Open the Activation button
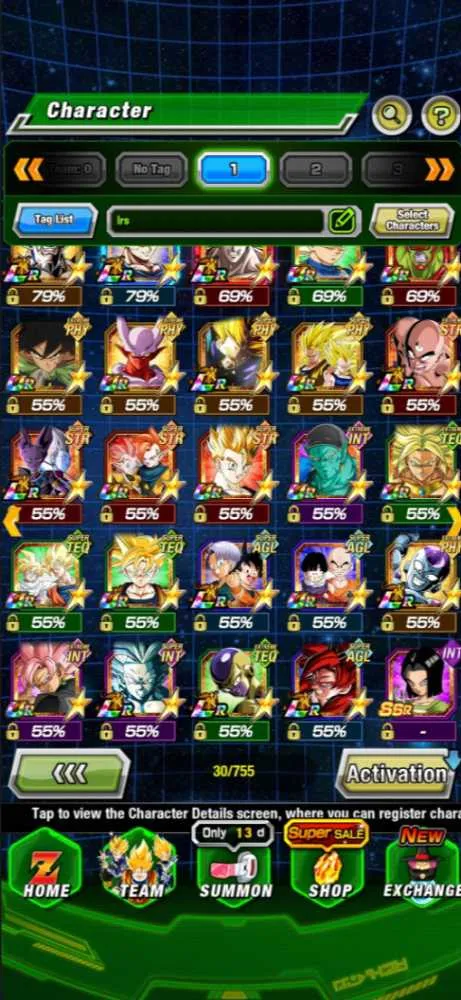The width and height of the screenshot is (461, 1000). [396, 774]
